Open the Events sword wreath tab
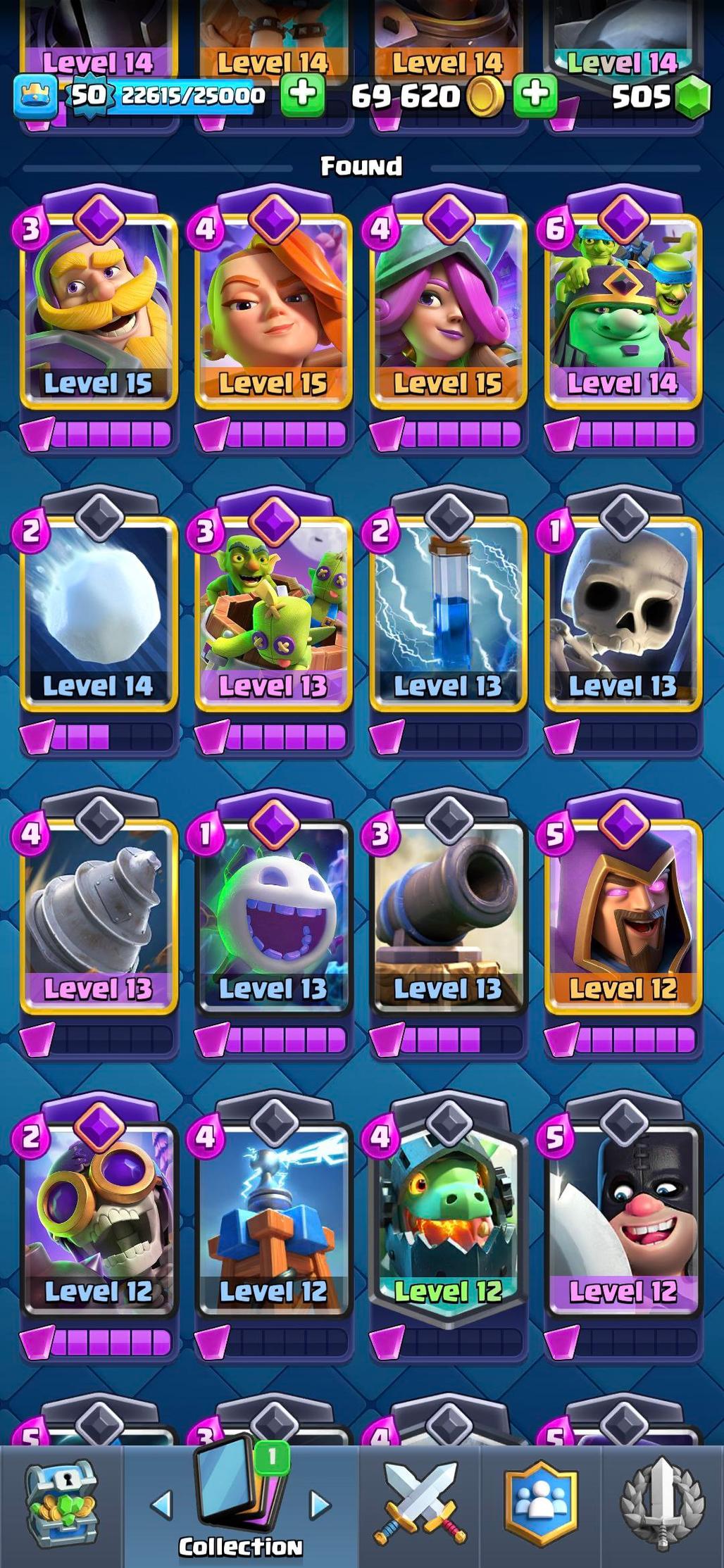Screen dimensions: 724x1568 point(662,1503)
